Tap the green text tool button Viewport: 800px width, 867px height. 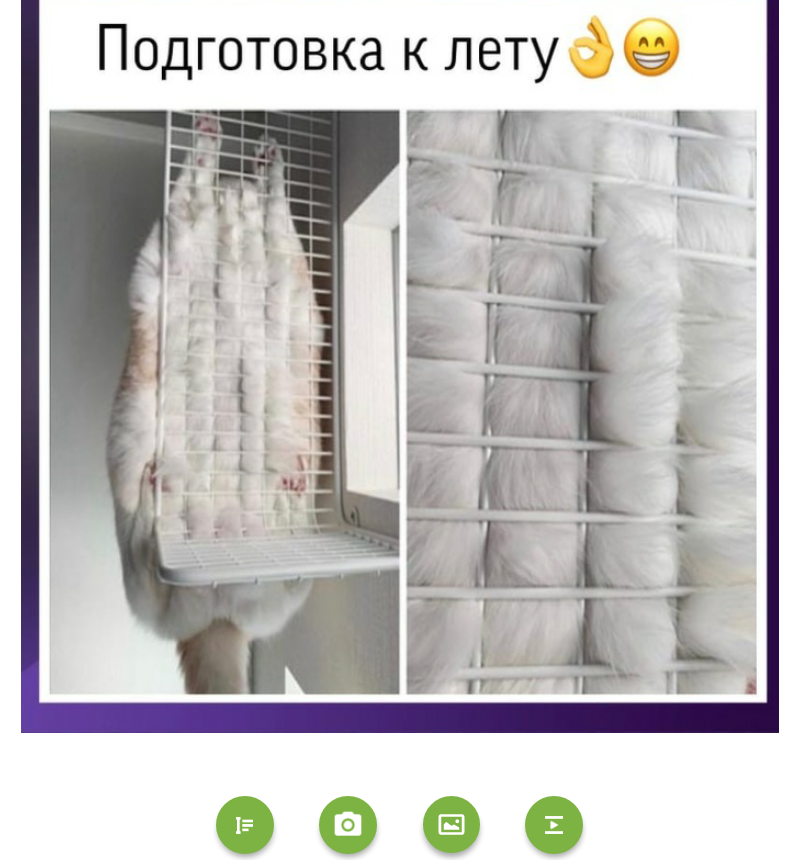click(245, 825)
